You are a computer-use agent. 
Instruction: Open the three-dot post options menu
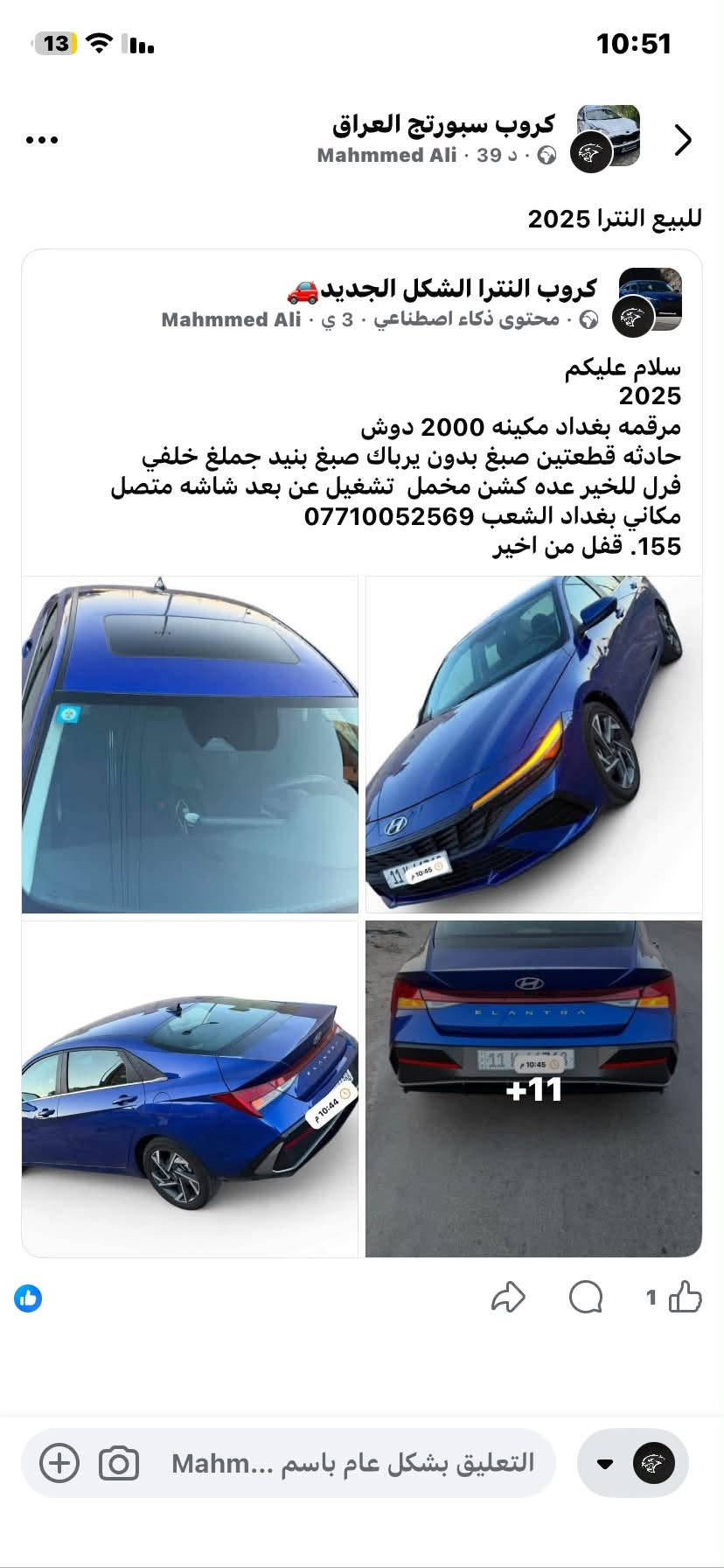42,140
